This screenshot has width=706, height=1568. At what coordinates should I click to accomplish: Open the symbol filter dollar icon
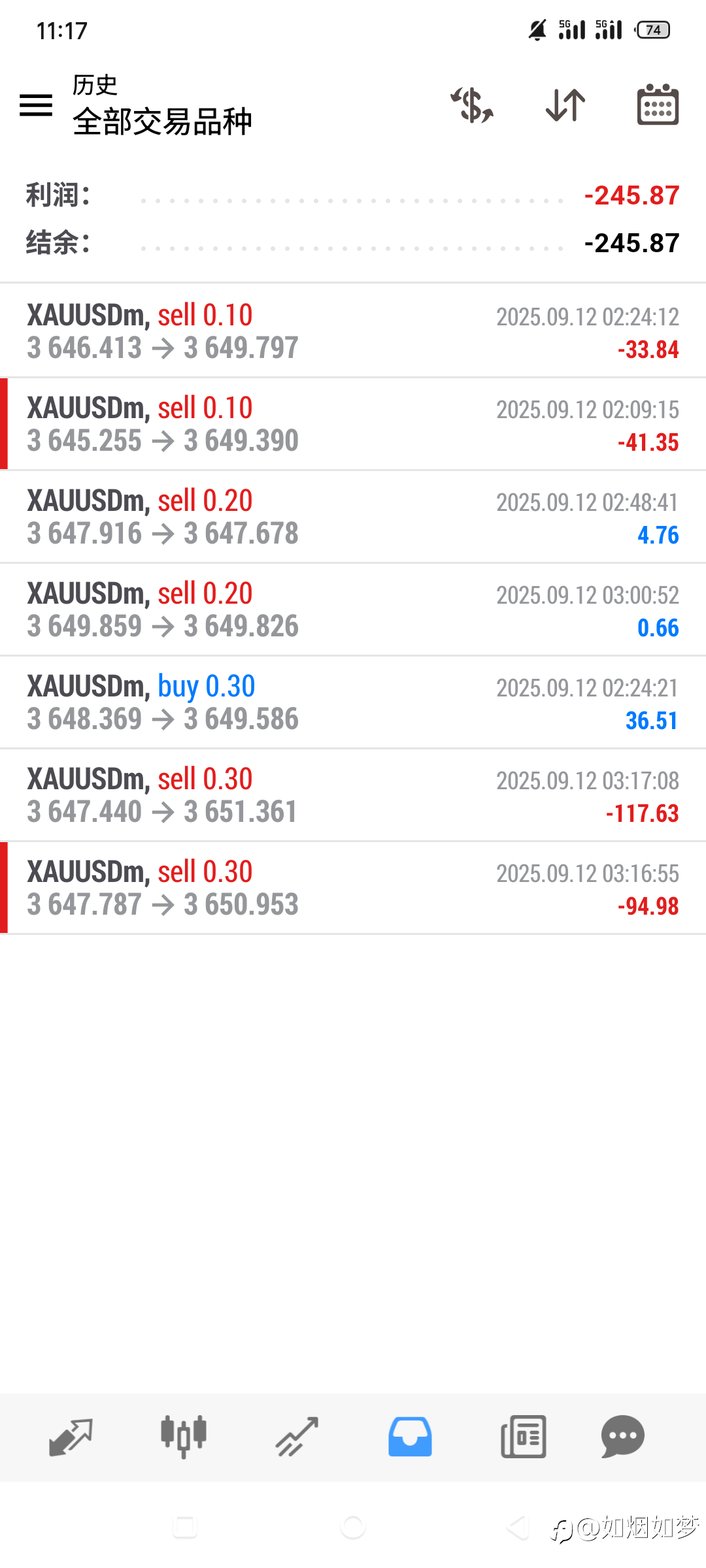pos(472,105)
